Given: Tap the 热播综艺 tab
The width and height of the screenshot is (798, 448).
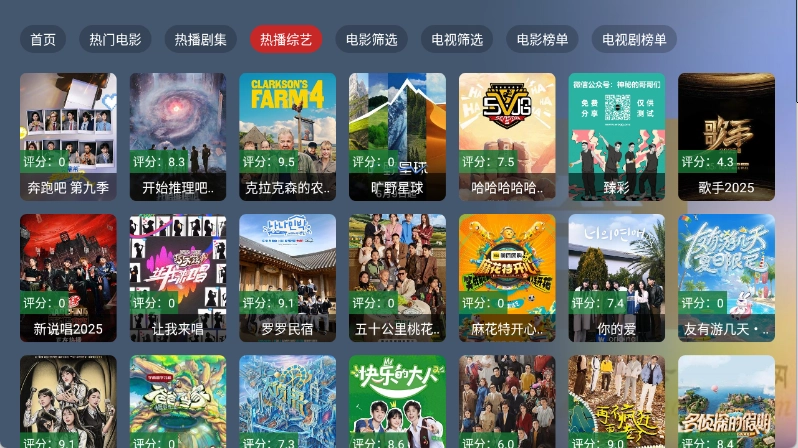Looking at the screenshot, I should (x=286, y=40).
